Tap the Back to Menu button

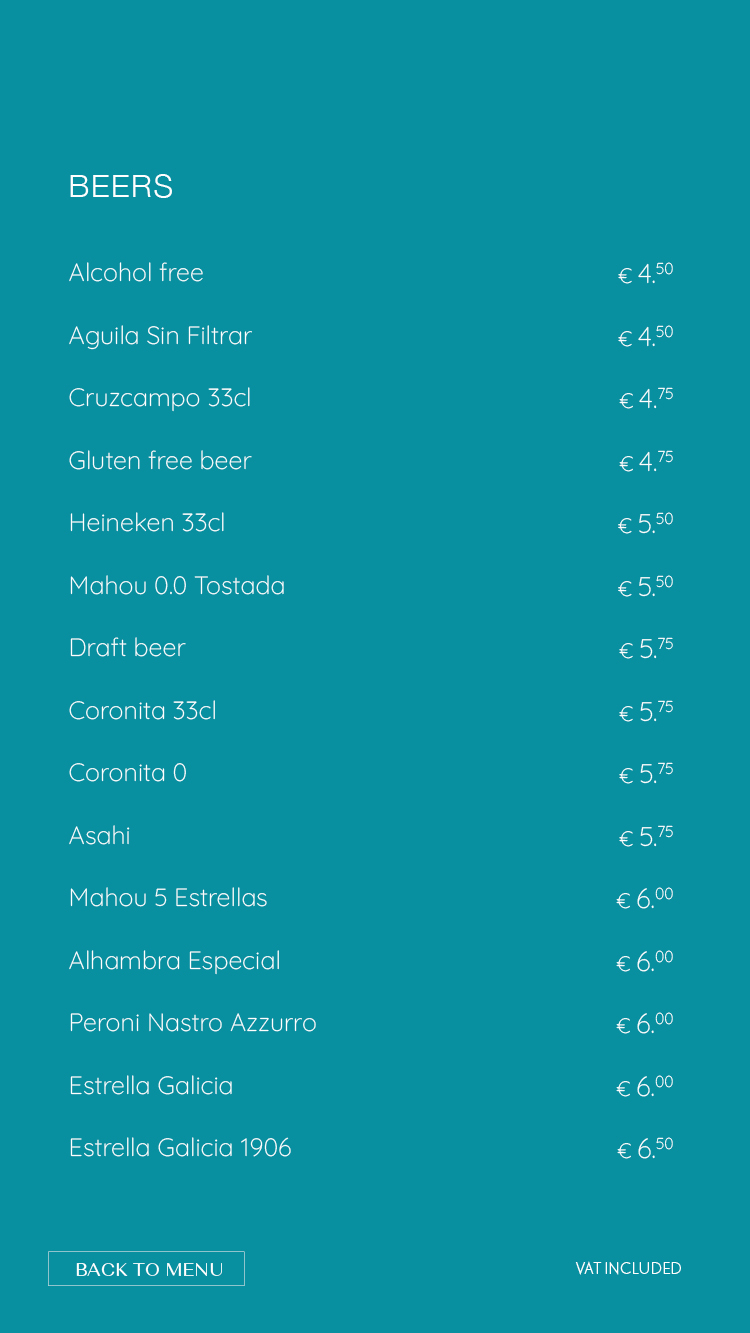point(146,1268)
